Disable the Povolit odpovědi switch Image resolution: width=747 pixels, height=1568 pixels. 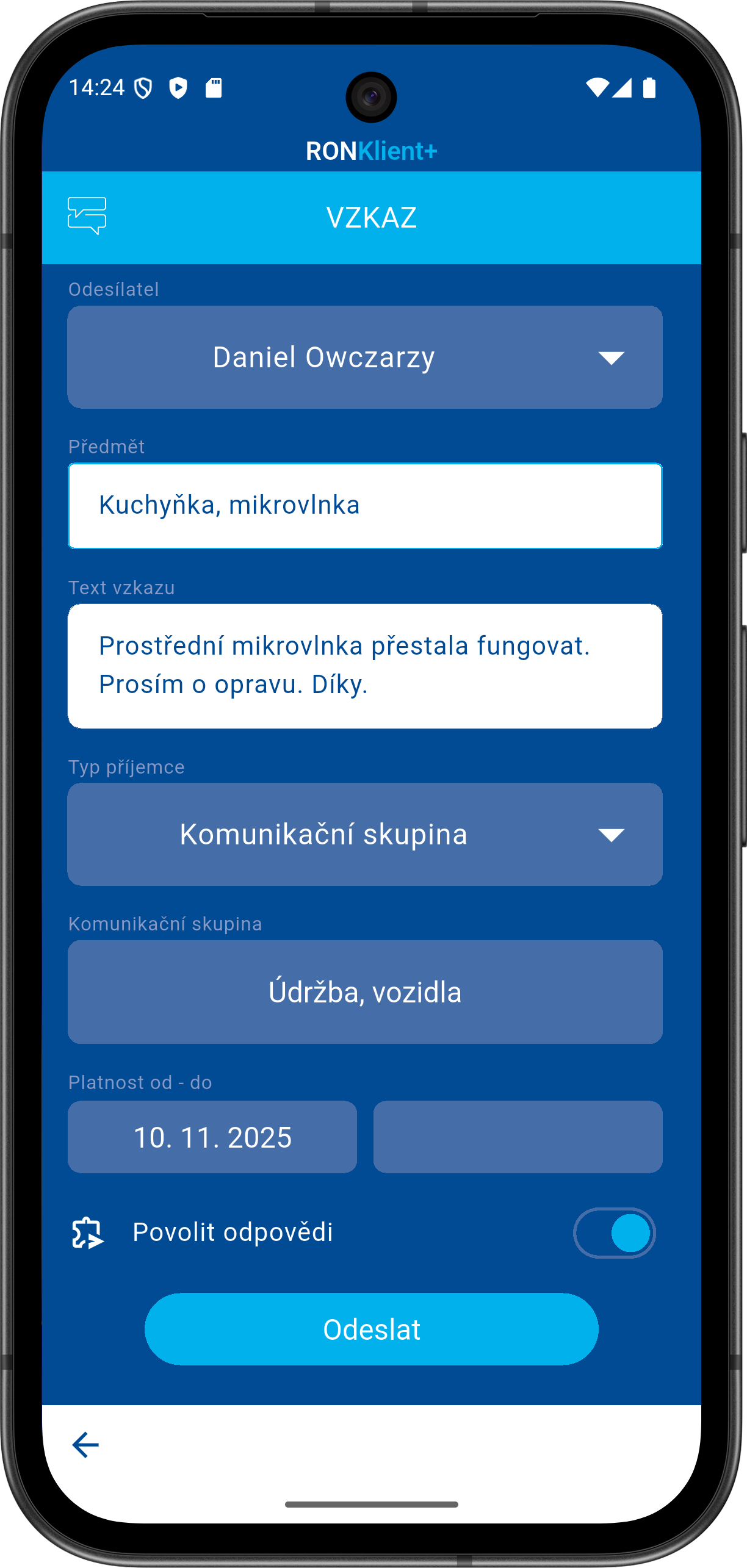(x=614, y=1233)
